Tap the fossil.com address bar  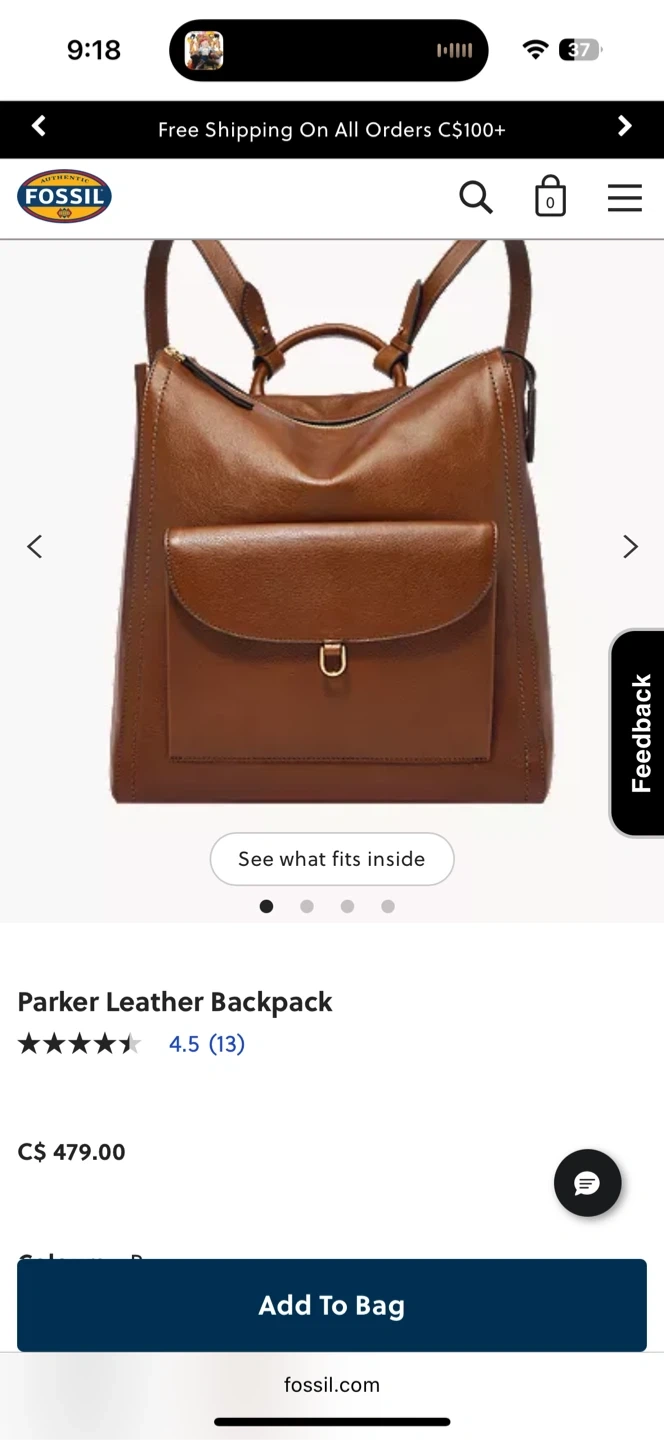click(x=332, y=1385)
